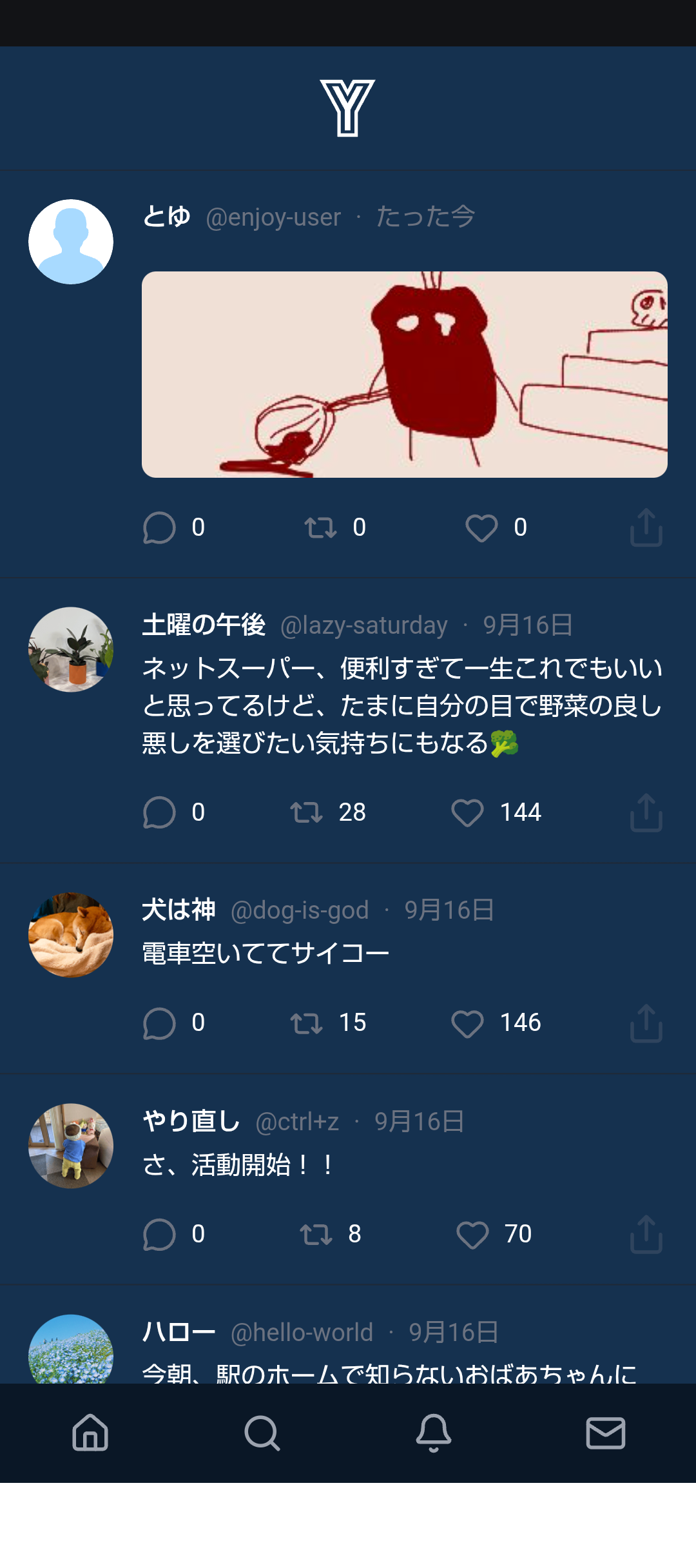The height and width of the screenshot is (1568, 696).
Task: Open とゆ's profile avatar
Action: click(x=71, y=242)
